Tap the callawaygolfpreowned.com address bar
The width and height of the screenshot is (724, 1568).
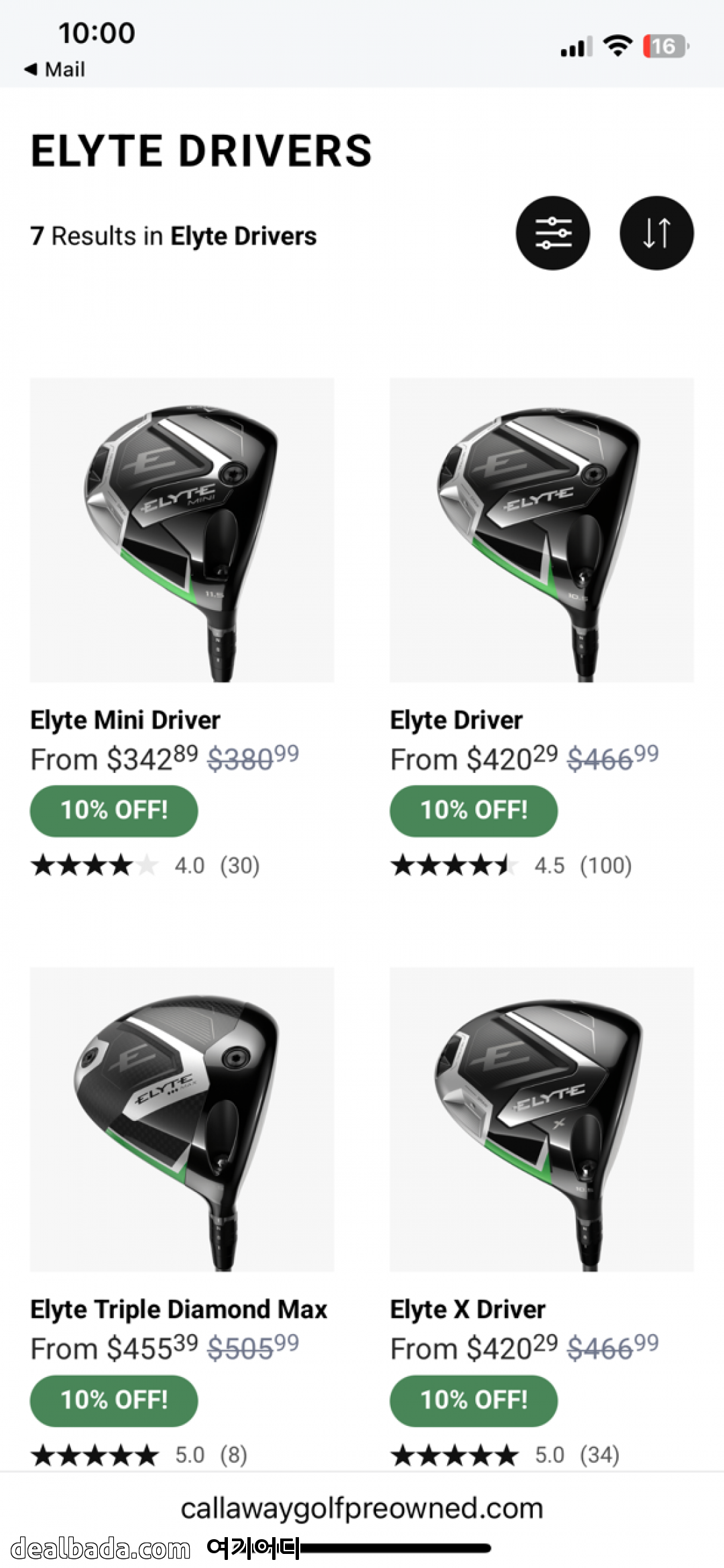[x=361, y=1508]
